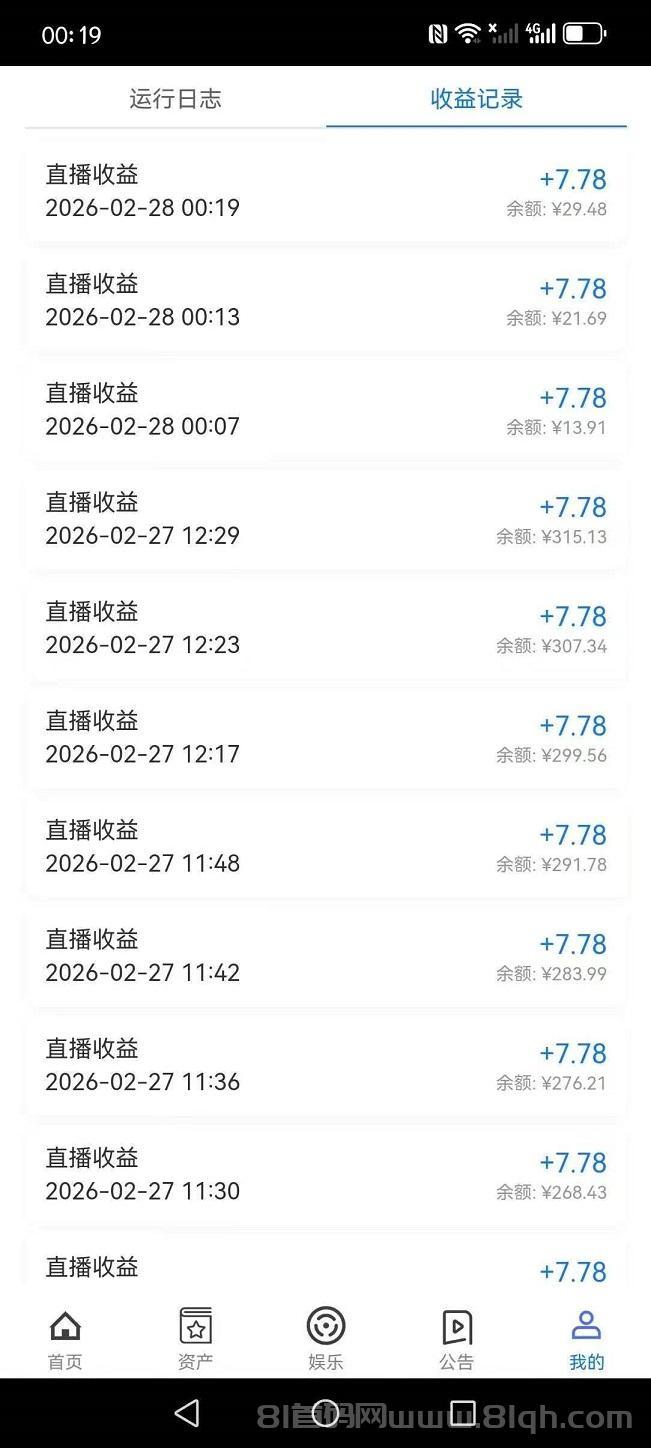Tap the system back button

[187, 1412]
